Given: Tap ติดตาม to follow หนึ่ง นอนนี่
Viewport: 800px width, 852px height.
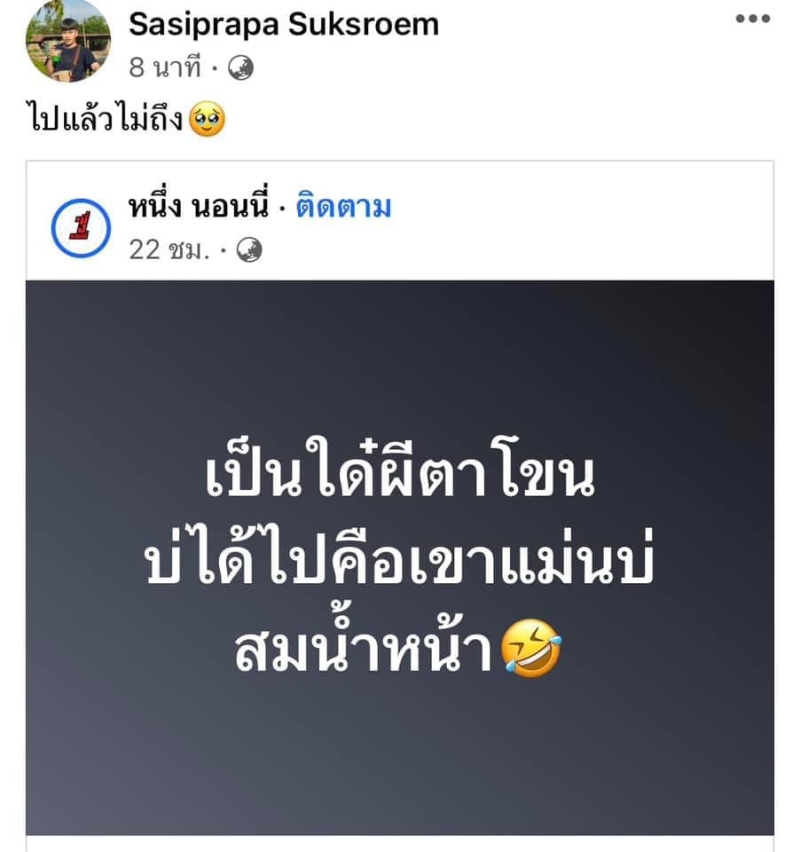Looking at the screenshot, I should coord(343,207).
